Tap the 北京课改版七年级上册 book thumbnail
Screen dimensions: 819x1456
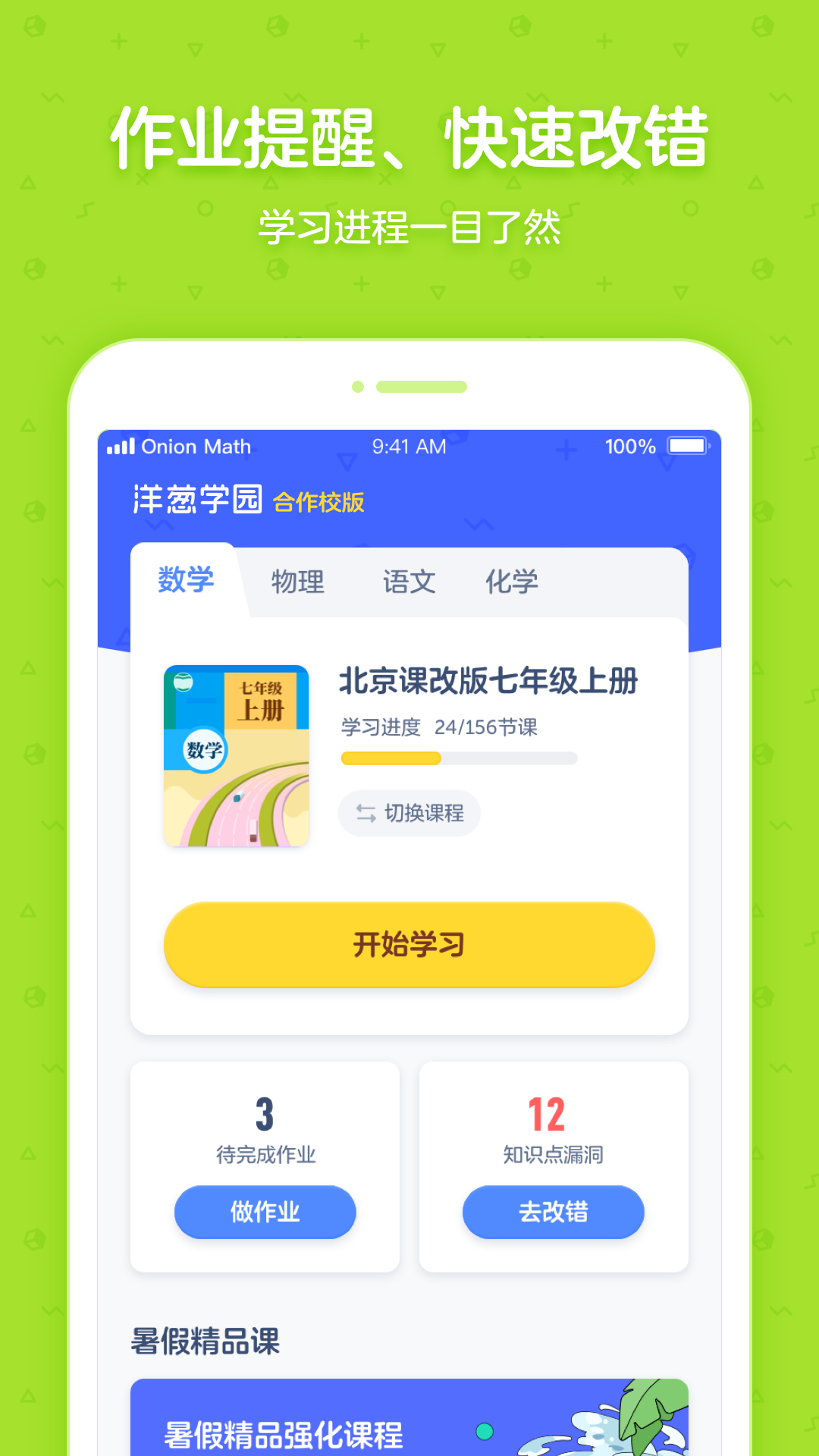tap(236, 755)
